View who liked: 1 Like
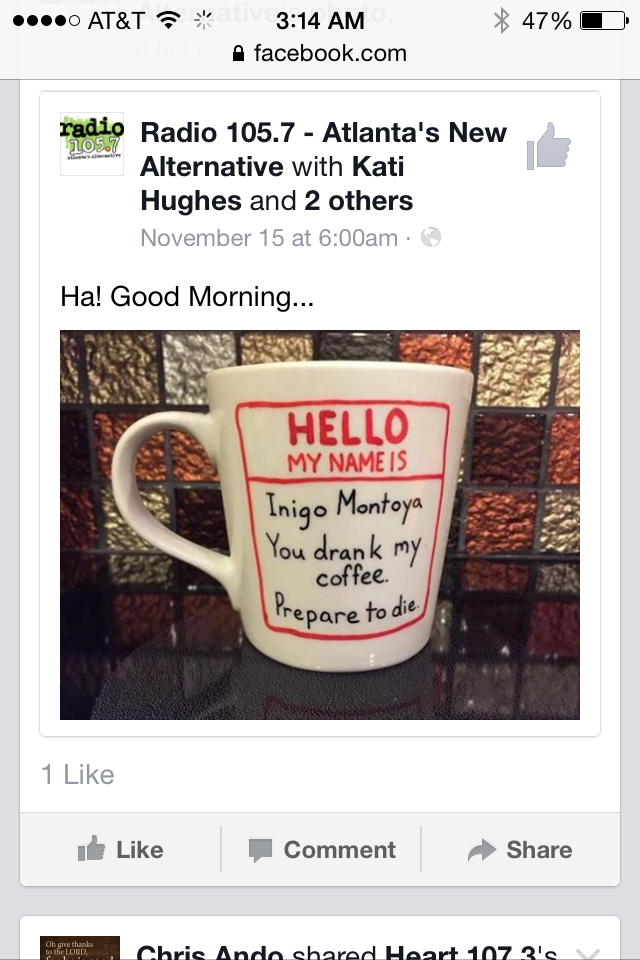640x960 pixels. pyautogui.click(x=78, y=774)
